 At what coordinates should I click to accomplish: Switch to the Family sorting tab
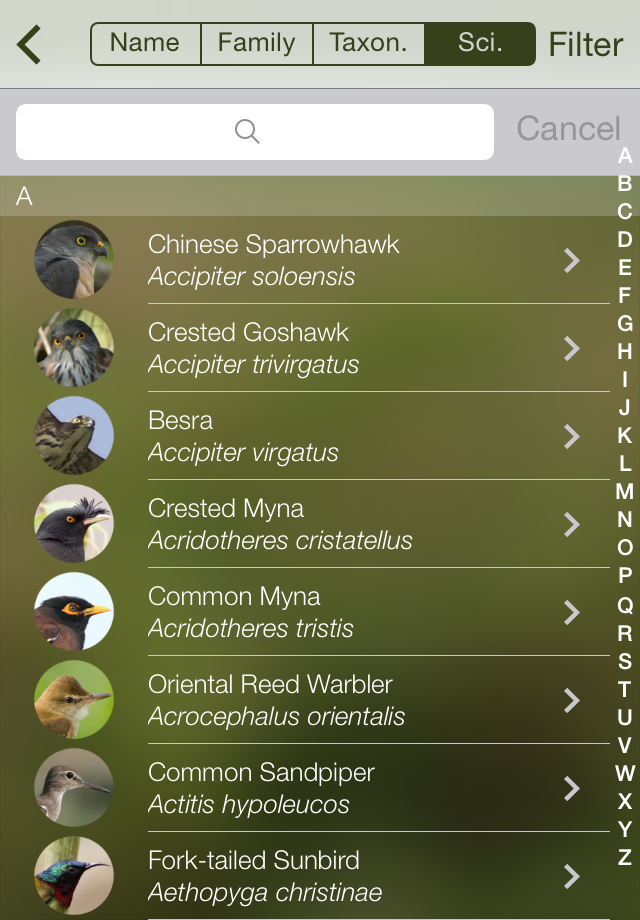click(257, 44)
